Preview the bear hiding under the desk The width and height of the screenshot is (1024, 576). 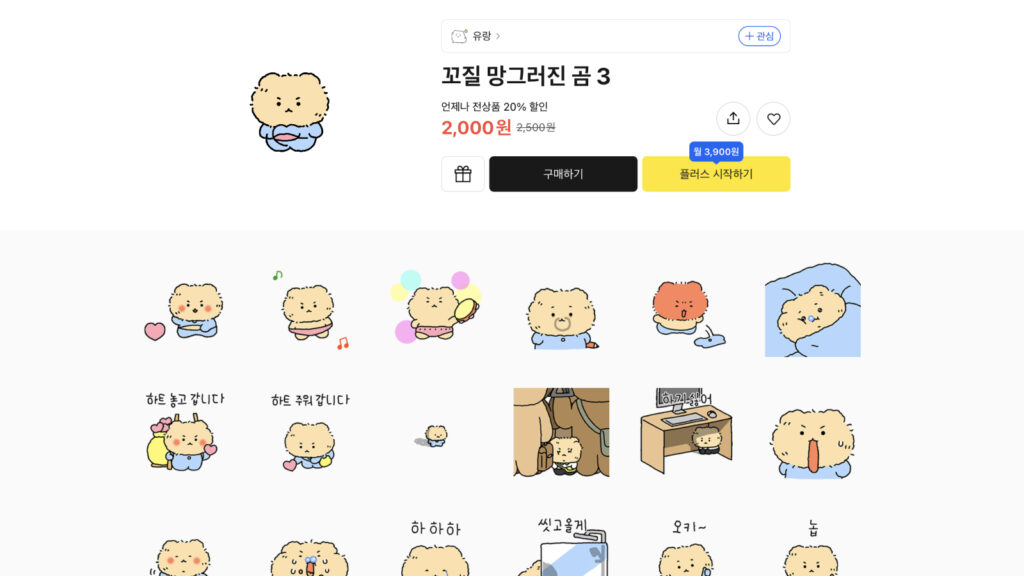click(x=686, y=432)
